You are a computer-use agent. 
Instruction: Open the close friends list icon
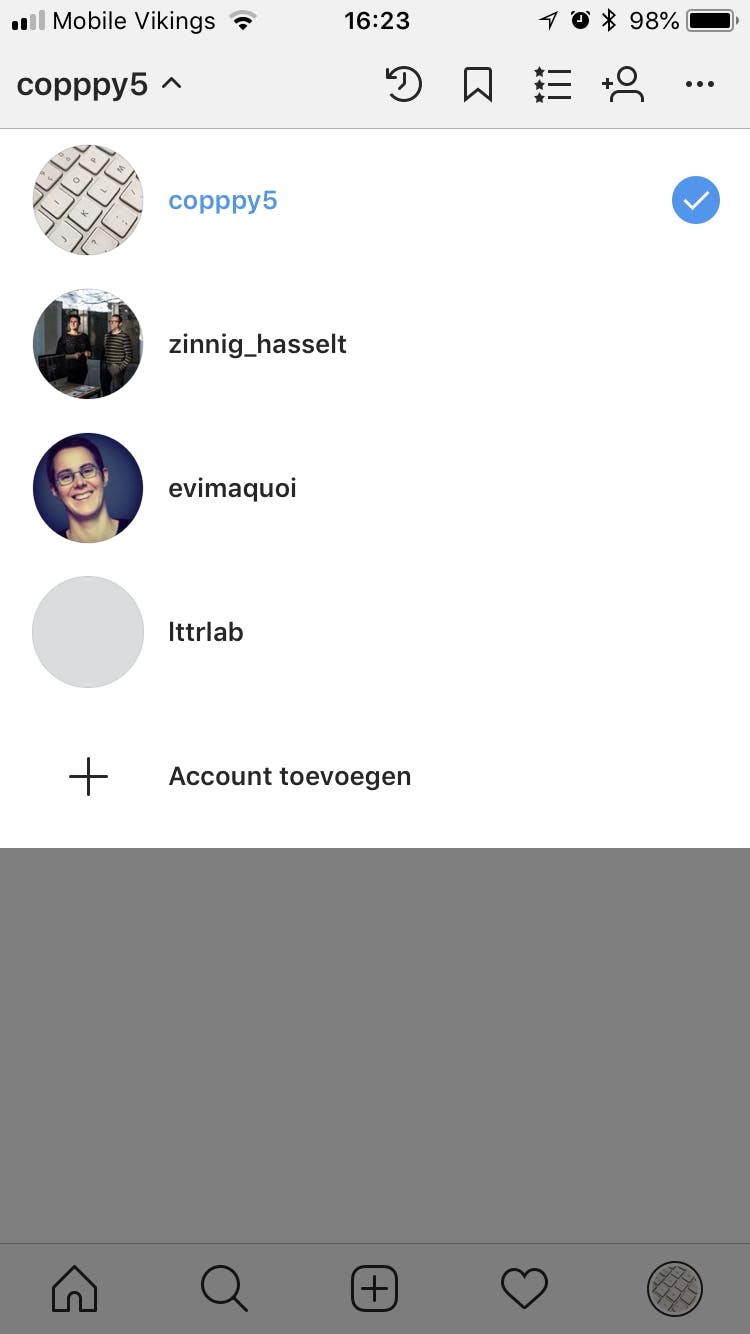click(x=552, y=85)
